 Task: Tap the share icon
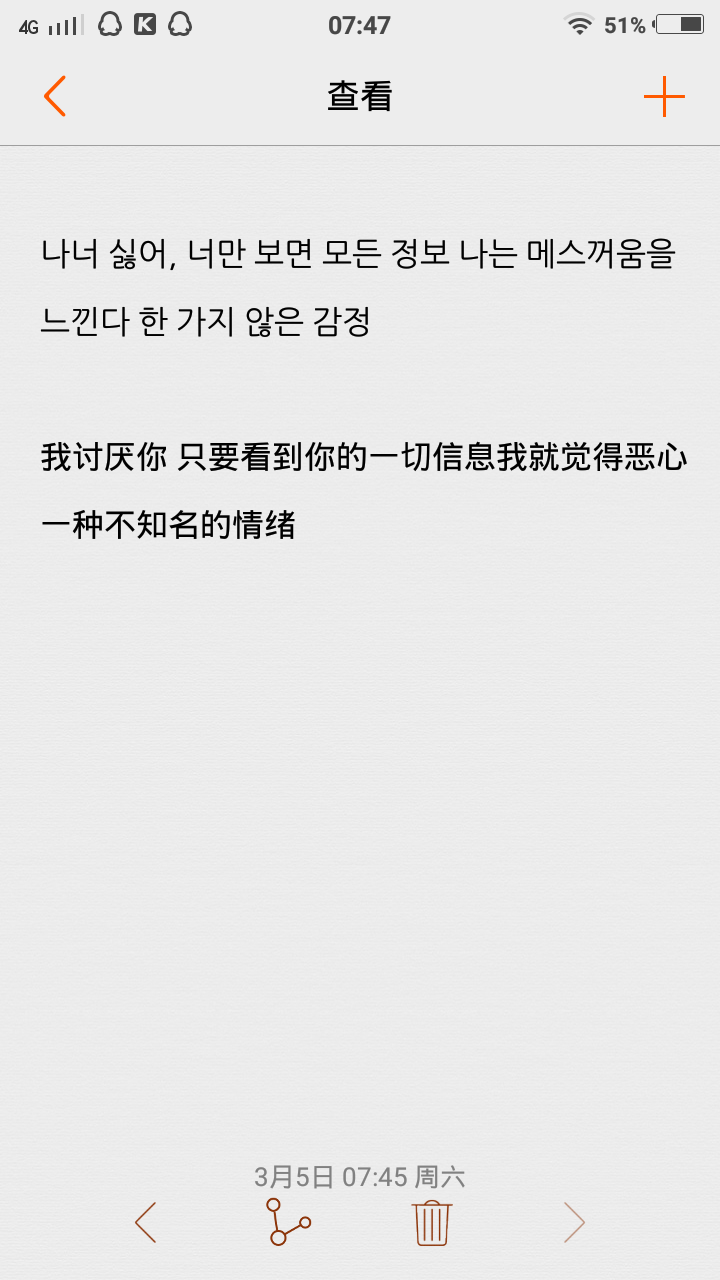pyautogui.click(x=287, y=1222)
